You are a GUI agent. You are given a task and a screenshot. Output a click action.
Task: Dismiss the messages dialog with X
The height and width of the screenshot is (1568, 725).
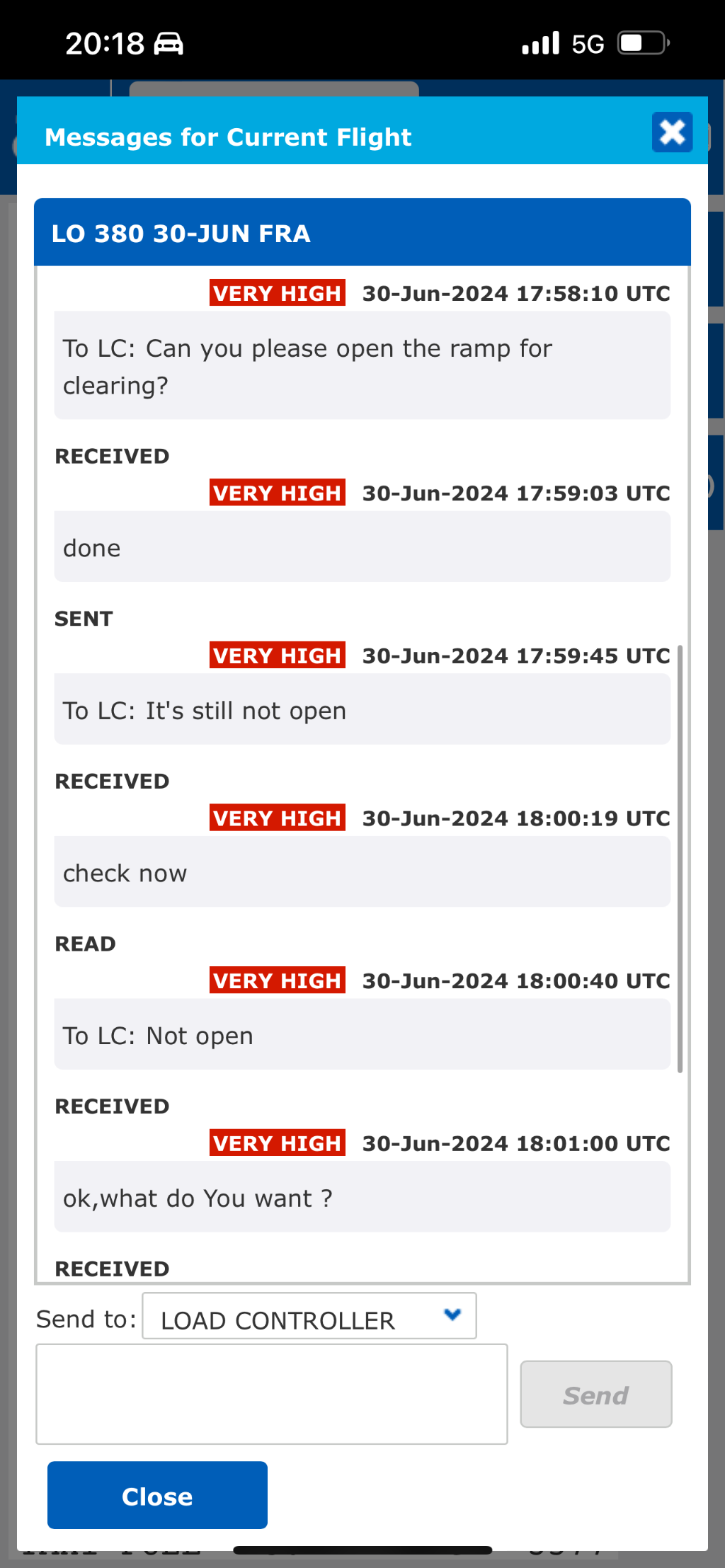coord(671,132)
